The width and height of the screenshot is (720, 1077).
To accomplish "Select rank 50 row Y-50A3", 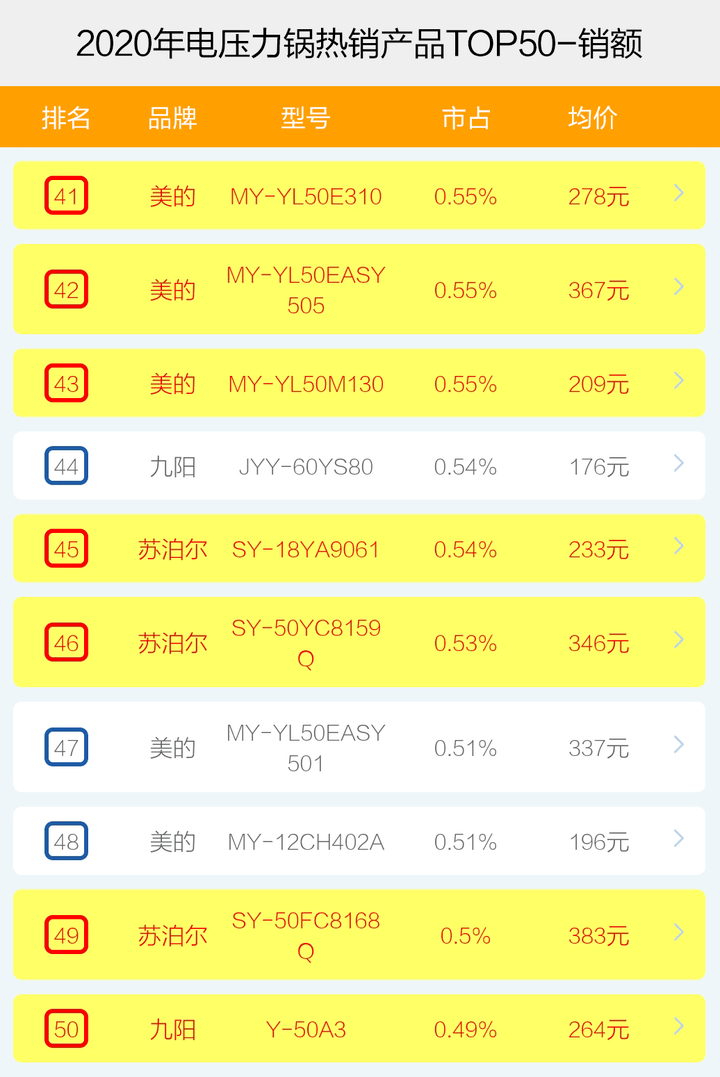I will coord(358,1029).
